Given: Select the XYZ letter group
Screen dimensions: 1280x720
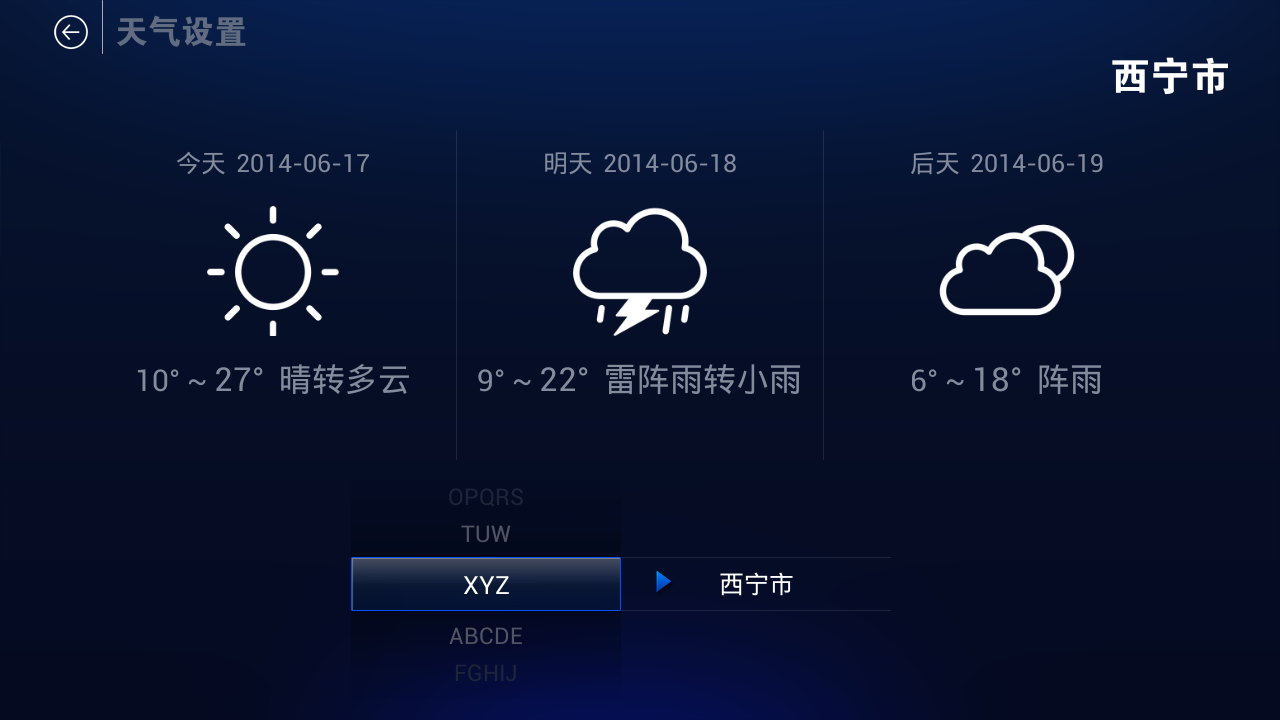Looking at the screenshot, I should [486, 584].
